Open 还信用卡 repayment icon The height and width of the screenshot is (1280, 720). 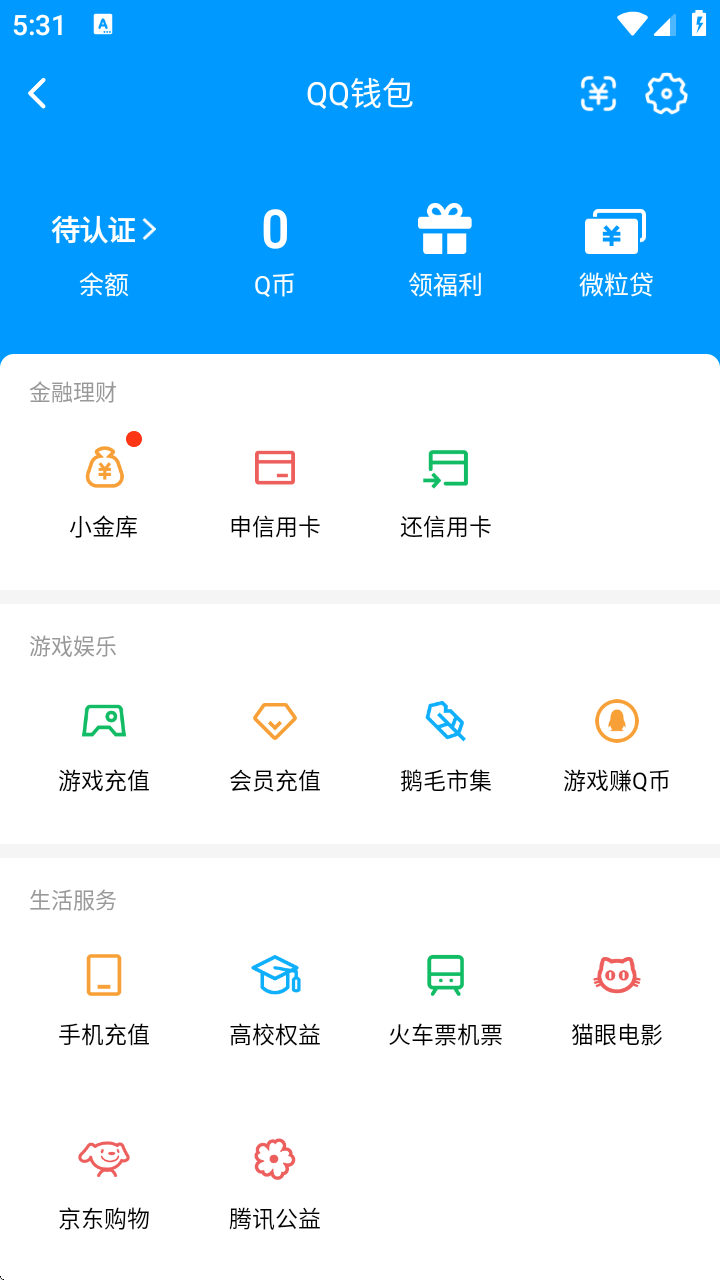pyautogui.click(x=444, y=467)
